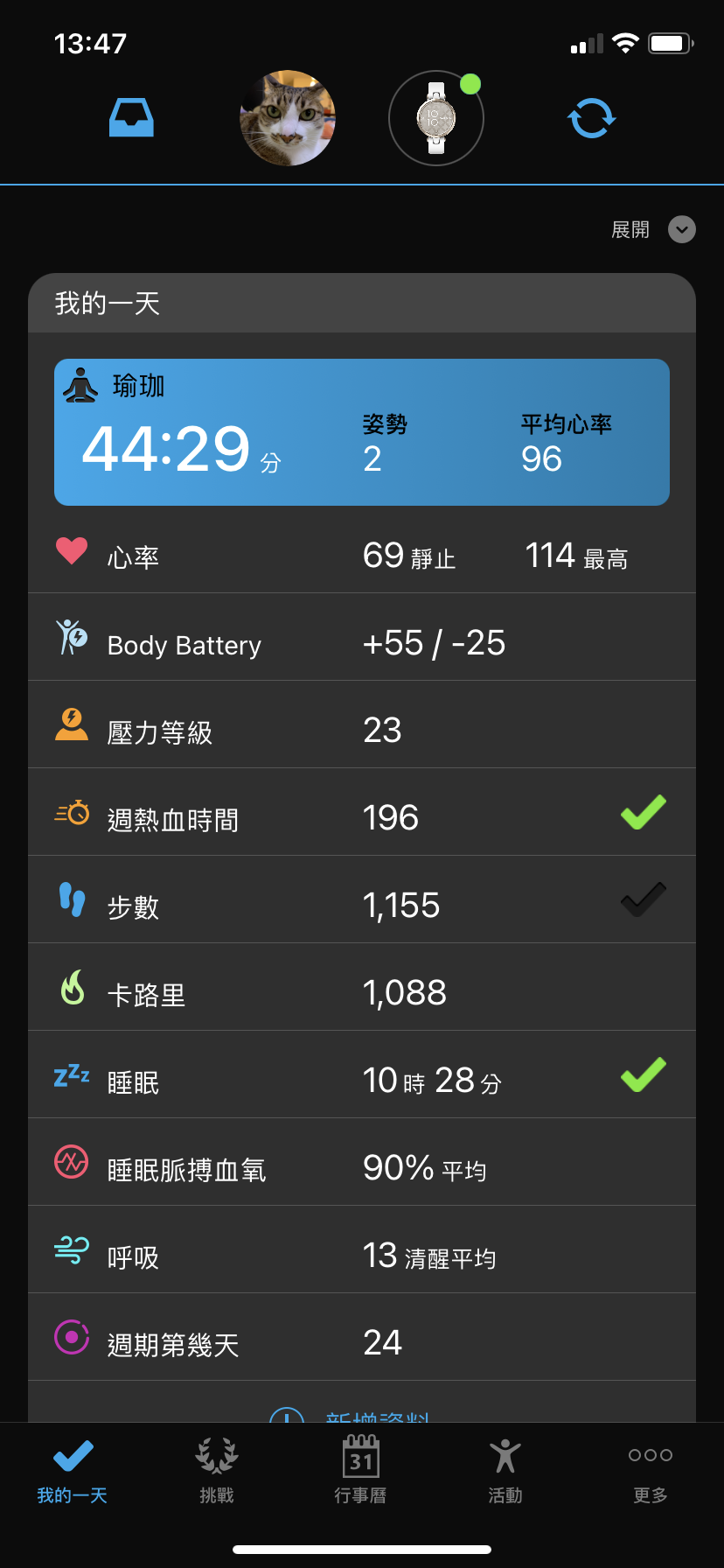Open the 壓力等級 row
724x1568 pixels.
point(361,731)
